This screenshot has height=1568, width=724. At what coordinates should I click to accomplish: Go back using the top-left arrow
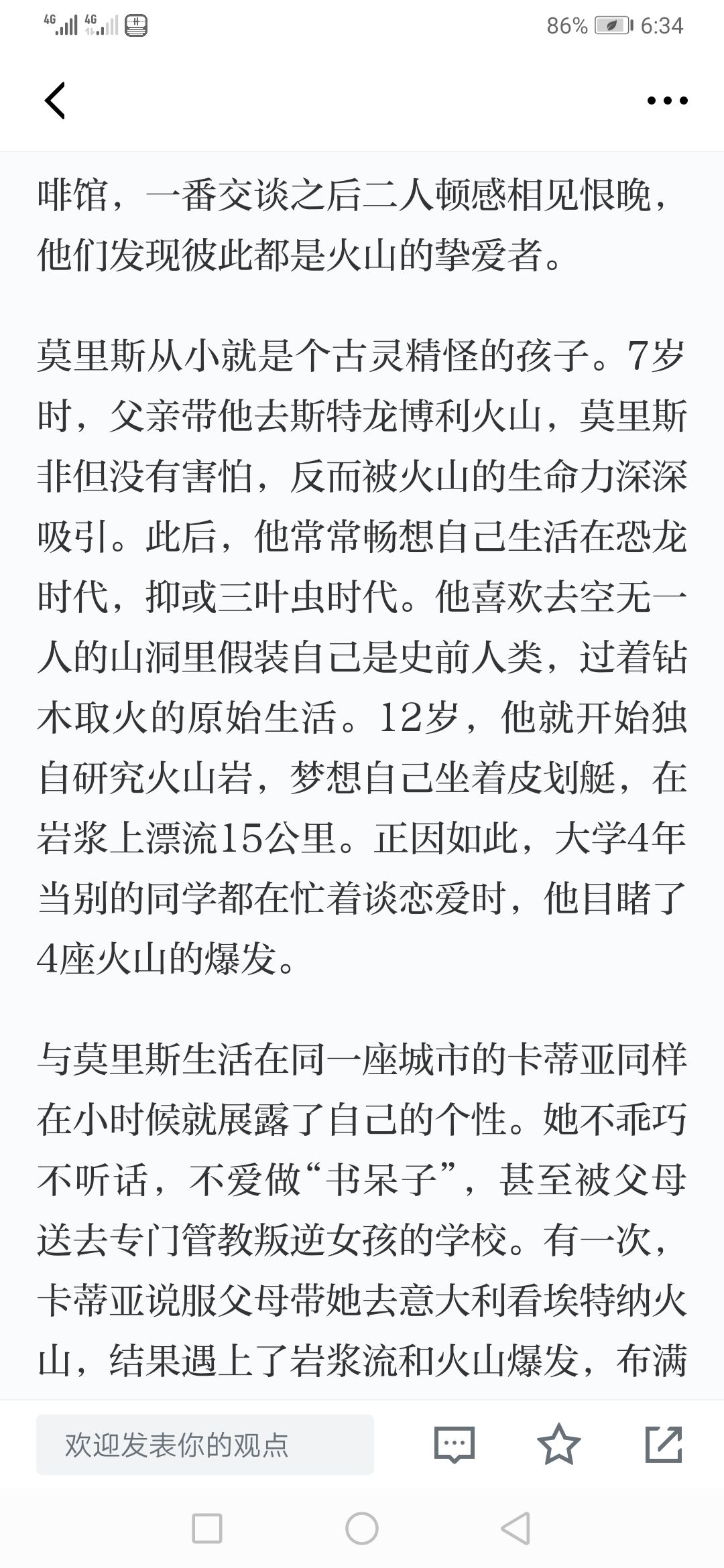tap(55, 101)
